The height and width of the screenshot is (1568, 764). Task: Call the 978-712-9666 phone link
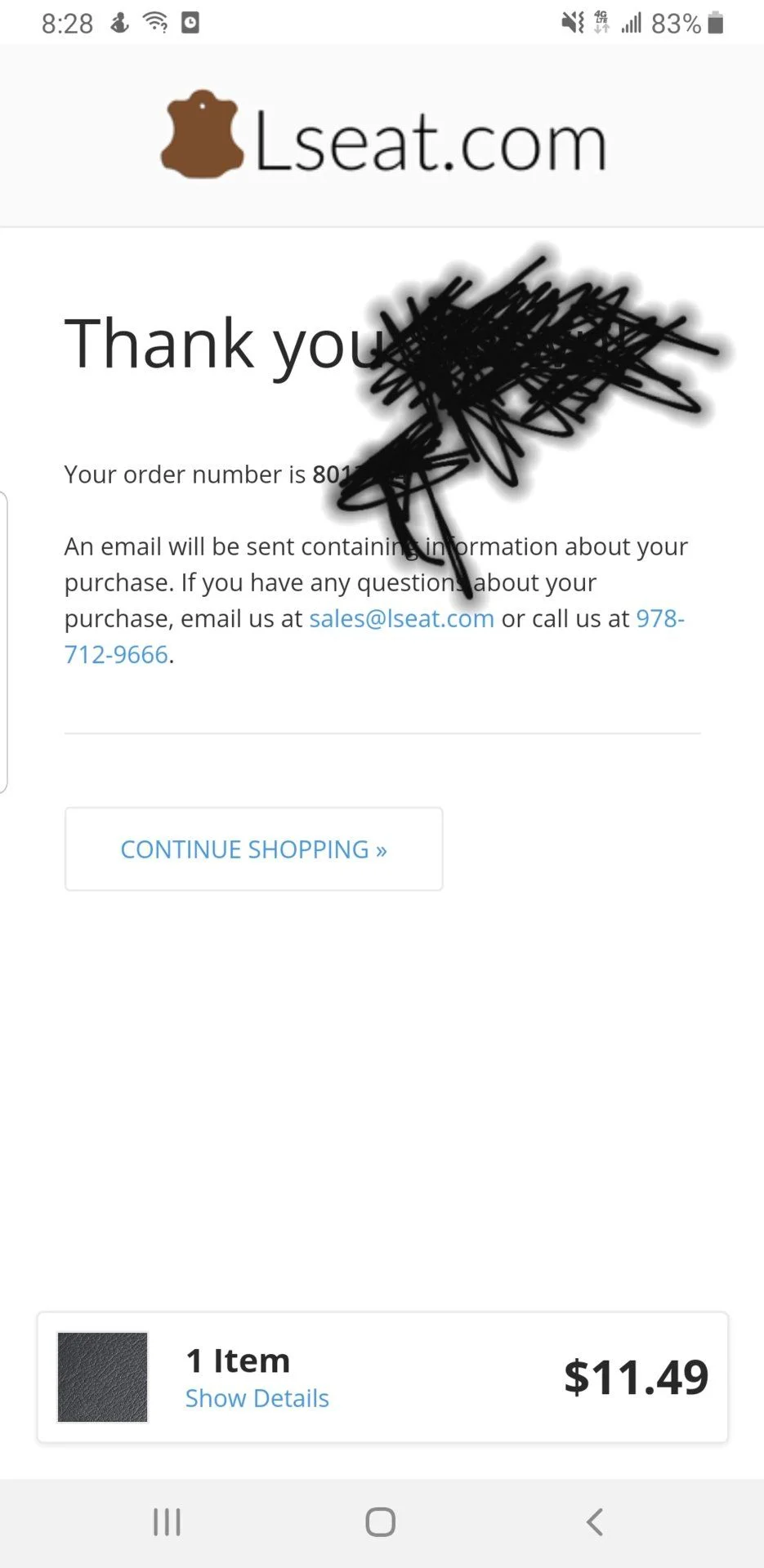pos(659,619)
